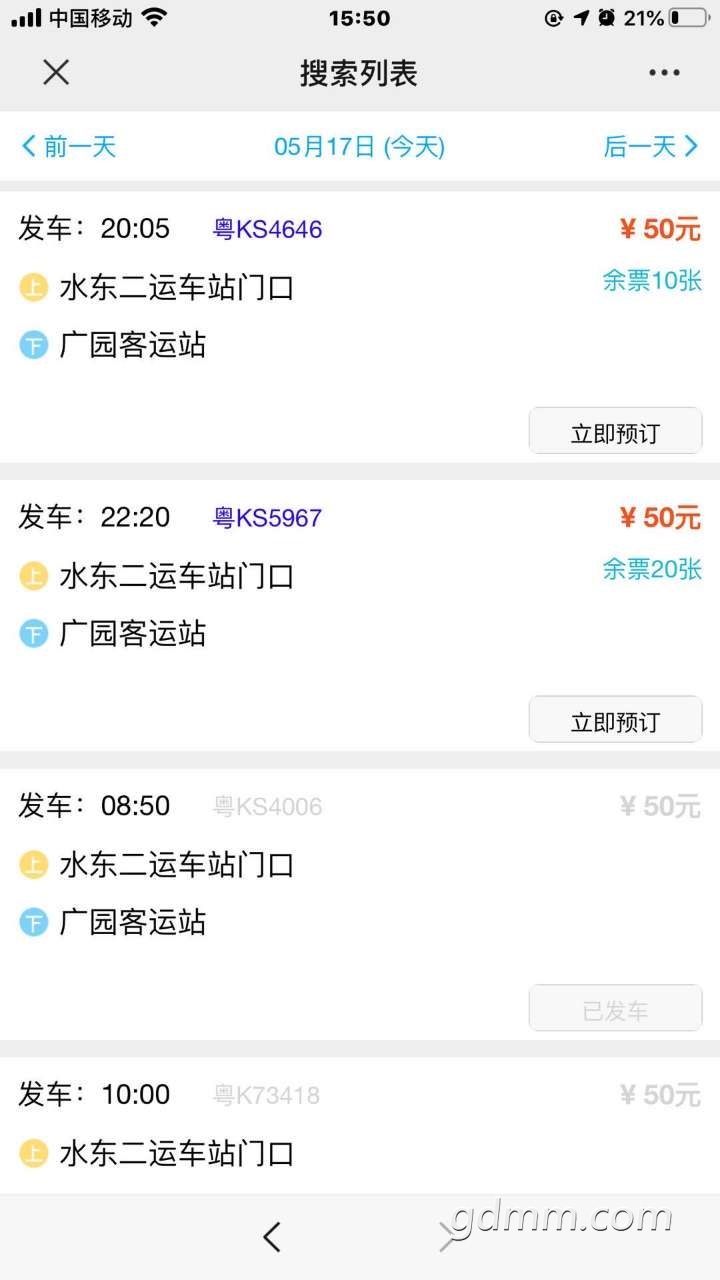Book the 22:20 bus with 立即预订
Screen dimensions: 720x1280
tap(615, 720)
